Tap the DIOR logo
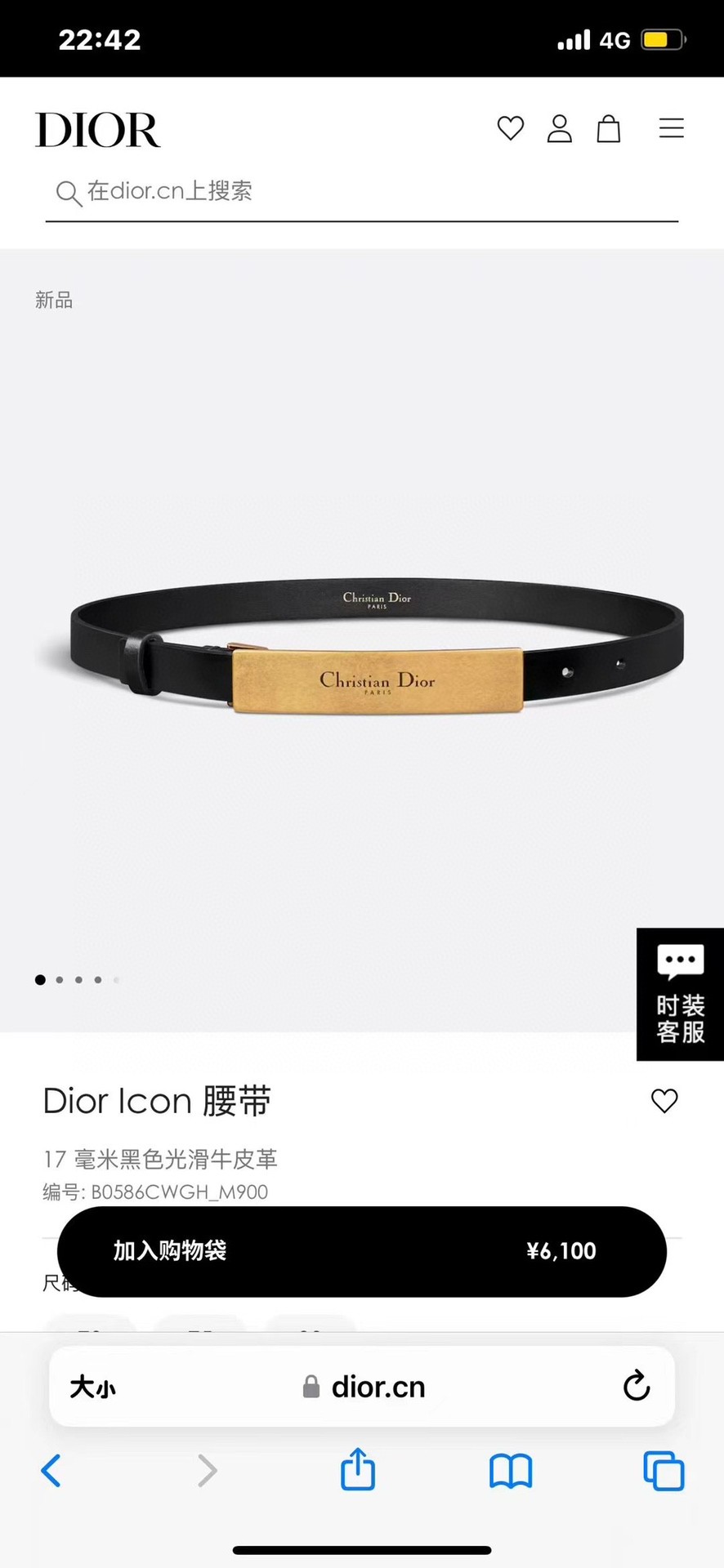Screen dimensions: 724x1568 coord(98,130)
